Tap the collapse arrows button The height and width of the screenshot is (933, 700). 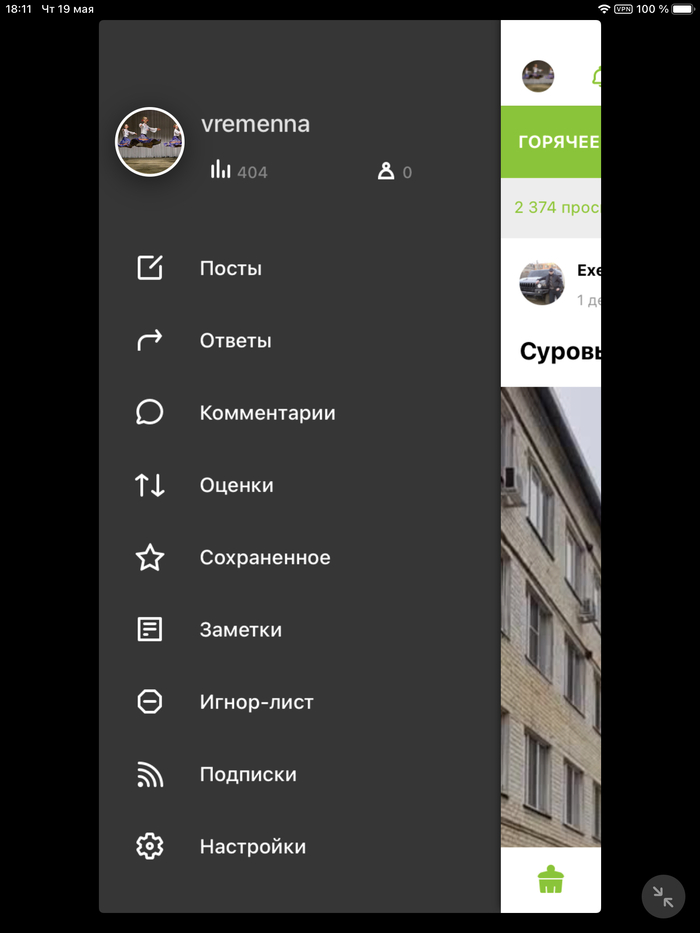663,896
